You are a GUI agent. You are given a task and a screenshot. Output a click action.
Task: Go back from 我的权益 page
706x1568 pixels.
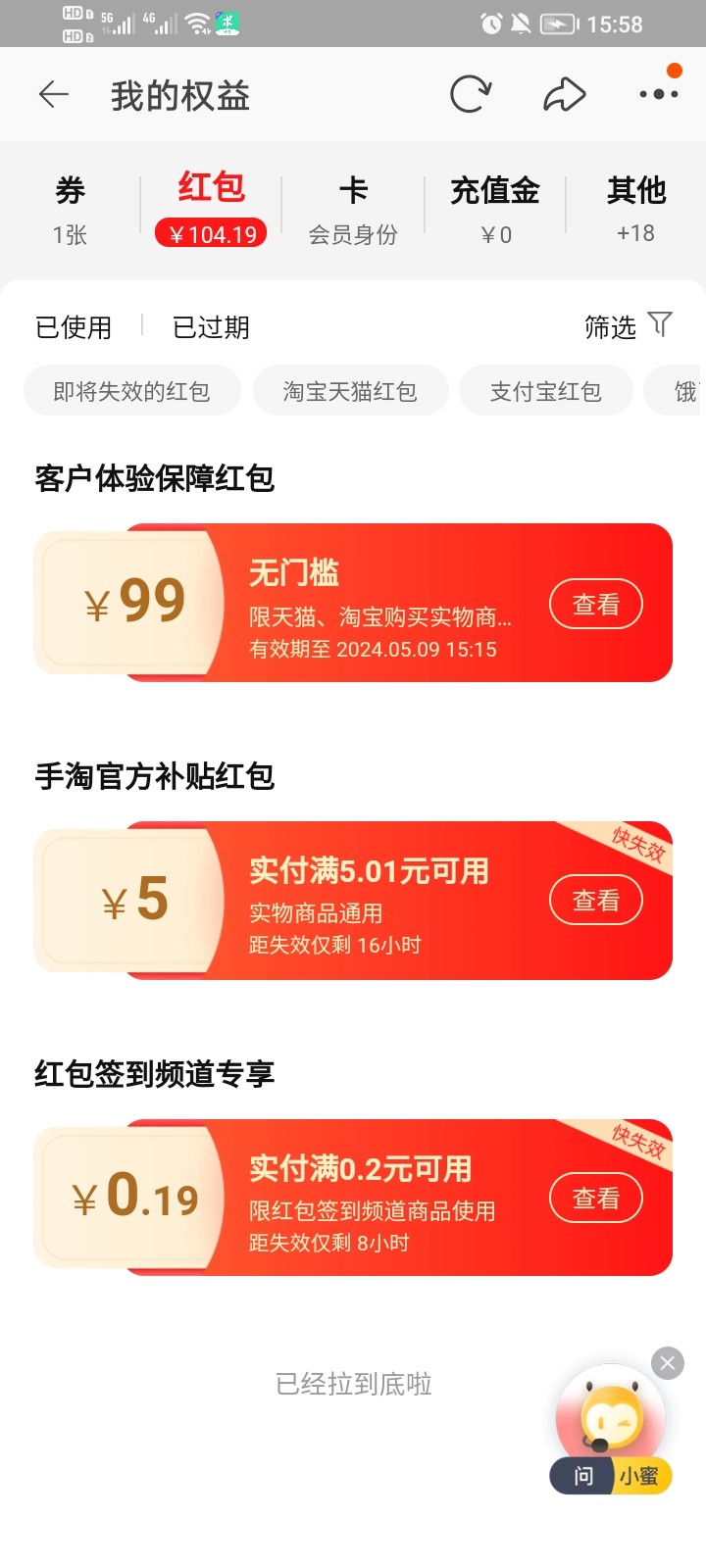(53, 95)
